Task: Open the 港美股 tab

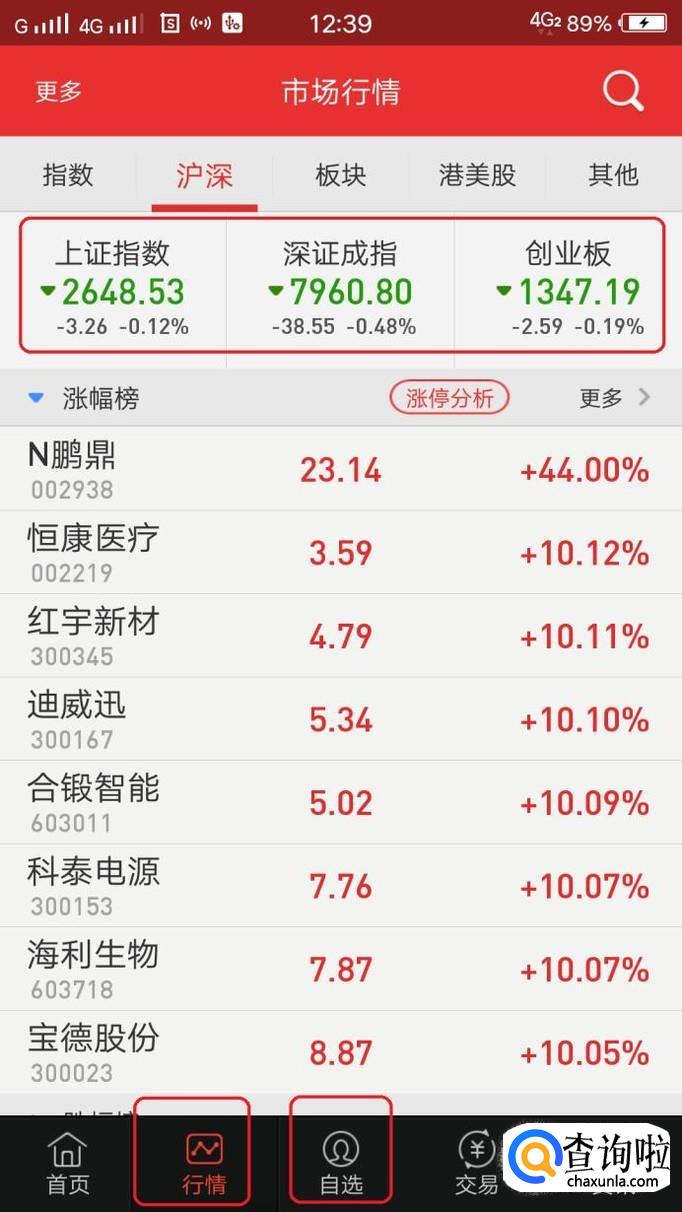Action: (x=477, y=175)
